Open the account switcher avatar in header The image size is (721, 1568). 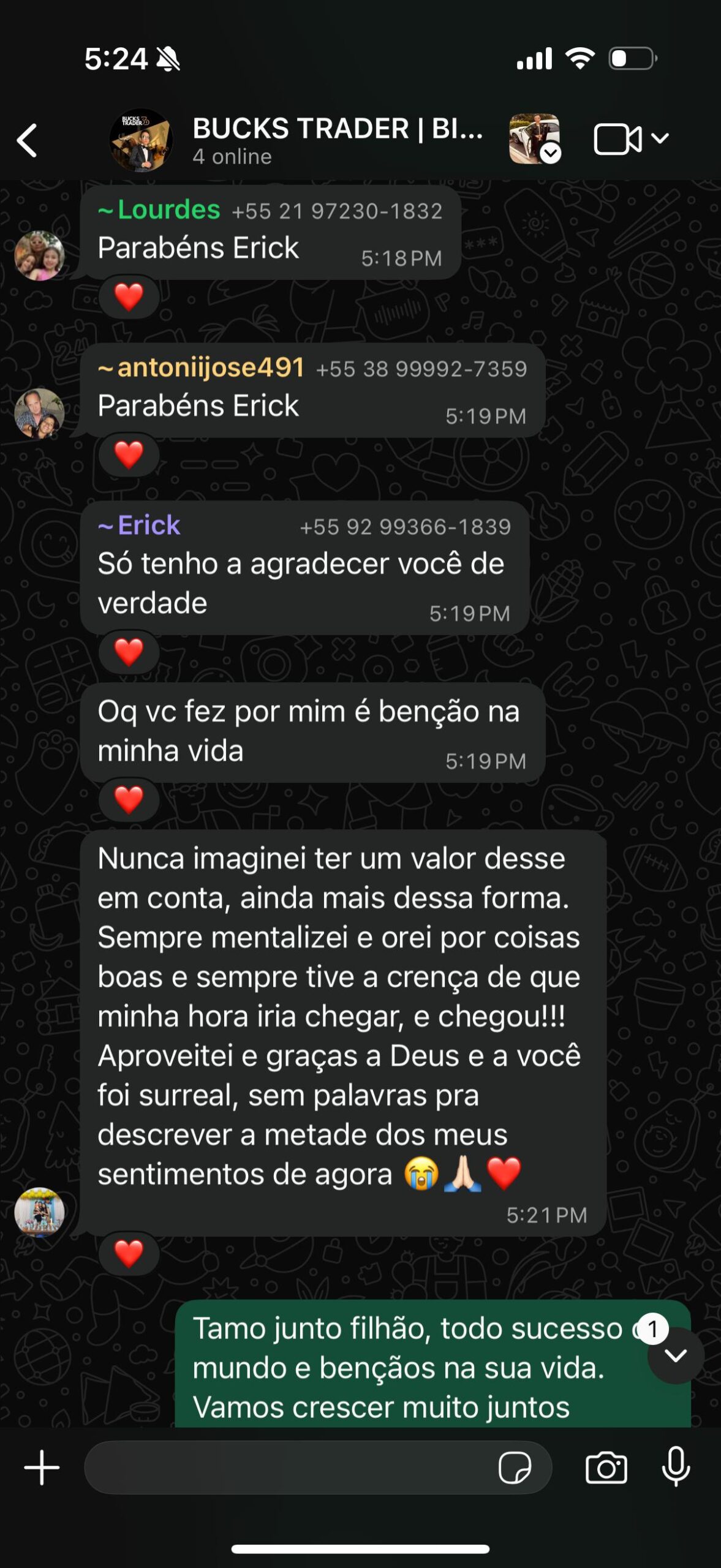tap(535, 139)
